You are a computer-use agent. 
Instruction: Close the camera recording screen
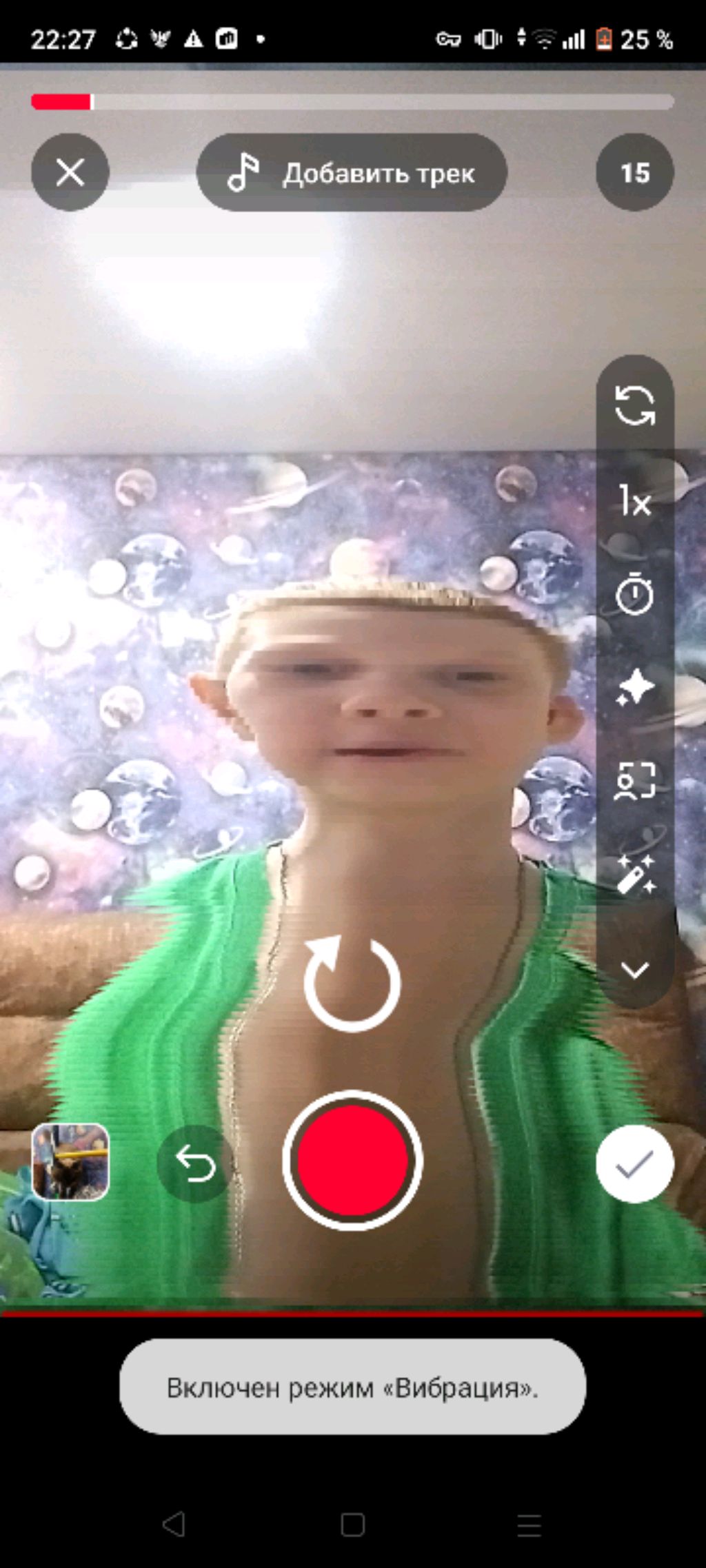coord(70,172)
